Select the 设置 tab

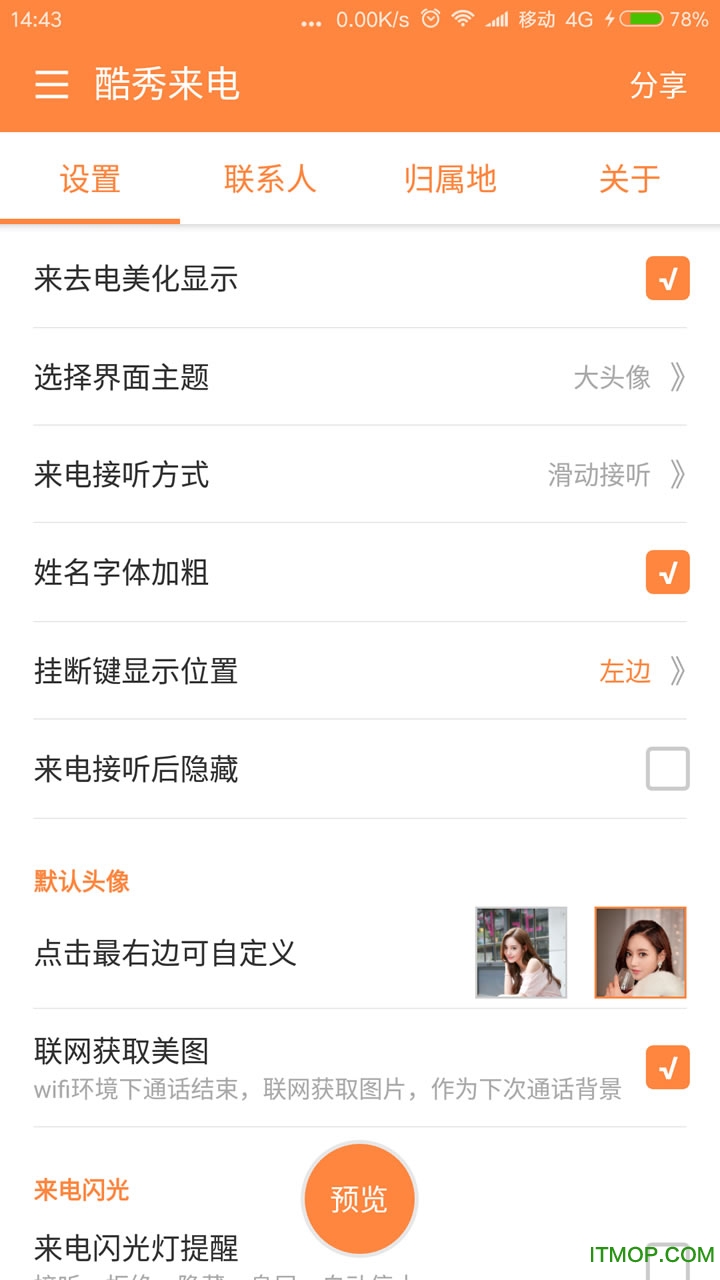pyautogui.click(x=90, y=179)
